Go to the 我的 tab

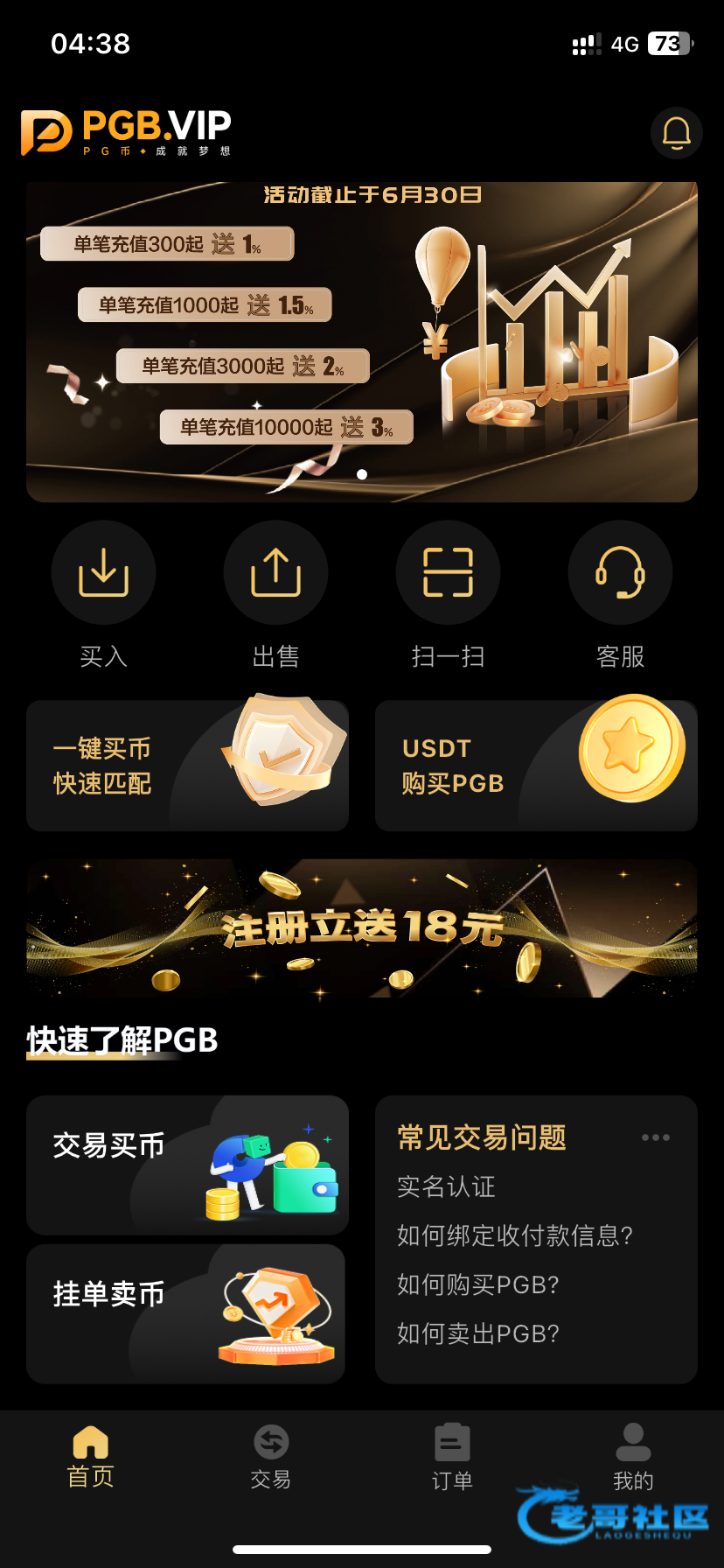tap(633, 1458)
